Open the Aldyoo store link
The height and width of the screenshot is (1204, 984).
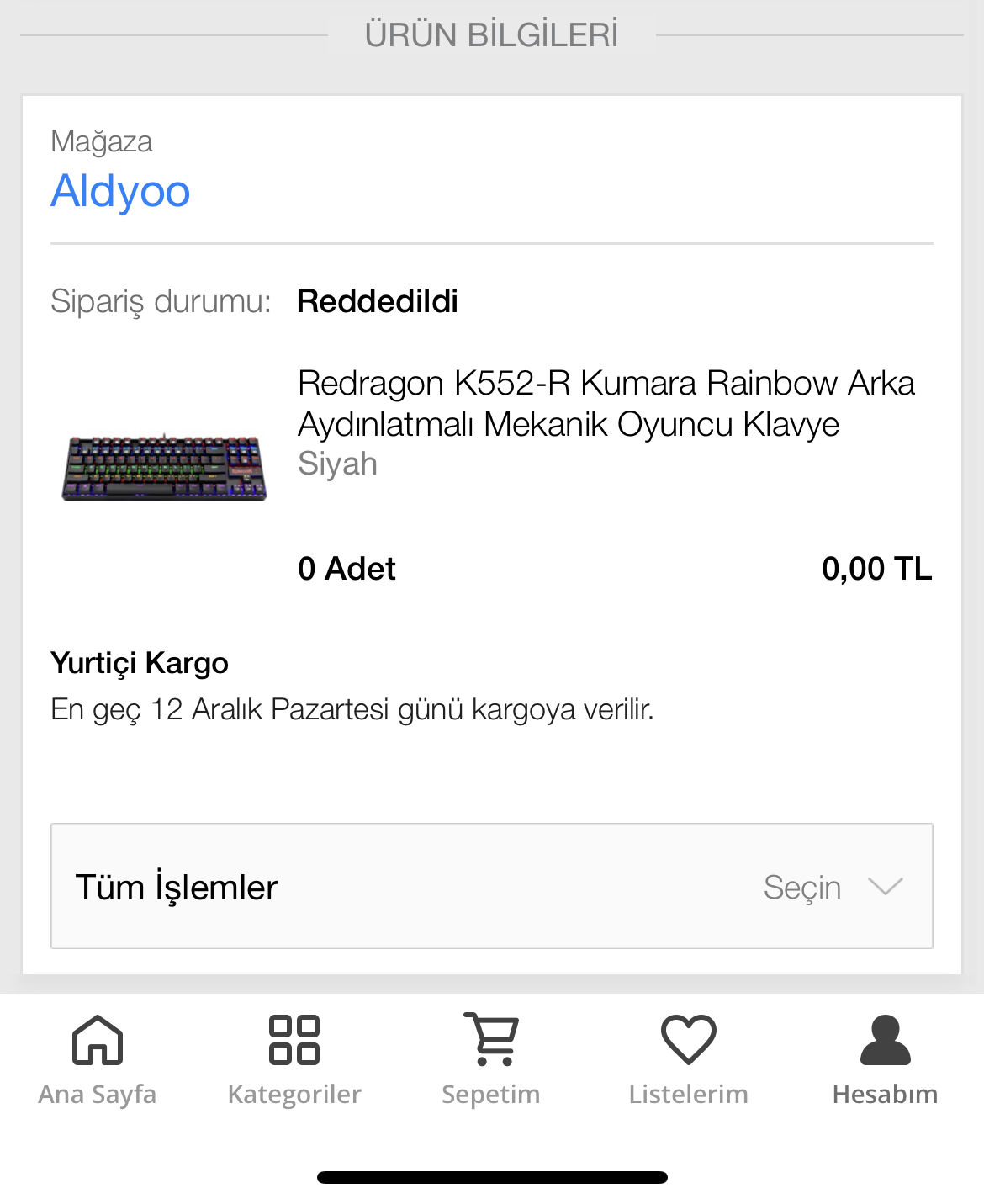[x=120, y=191]
